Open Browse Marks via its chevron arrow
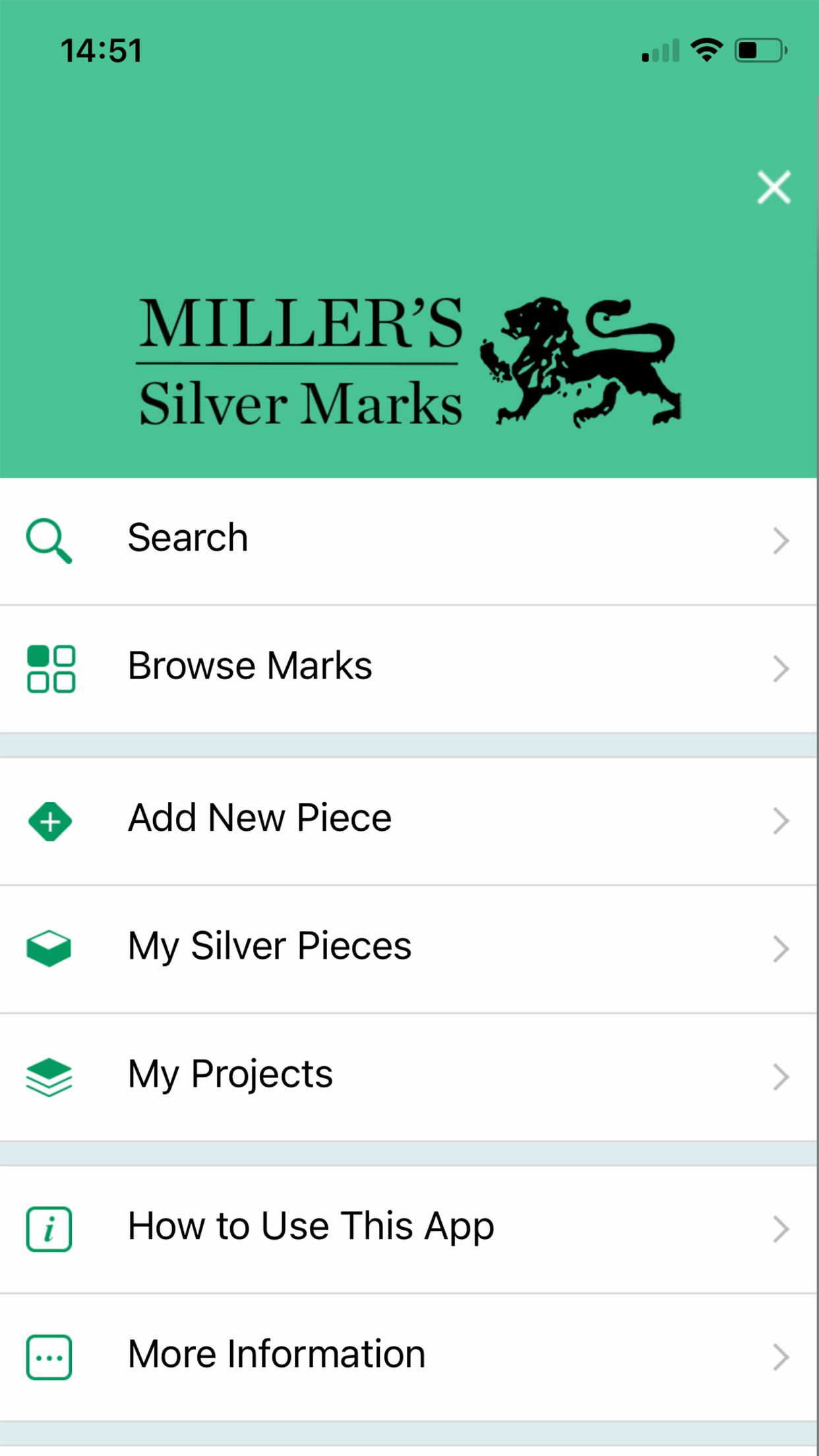This screenshot has width=819, height=1456. (781, 669)
